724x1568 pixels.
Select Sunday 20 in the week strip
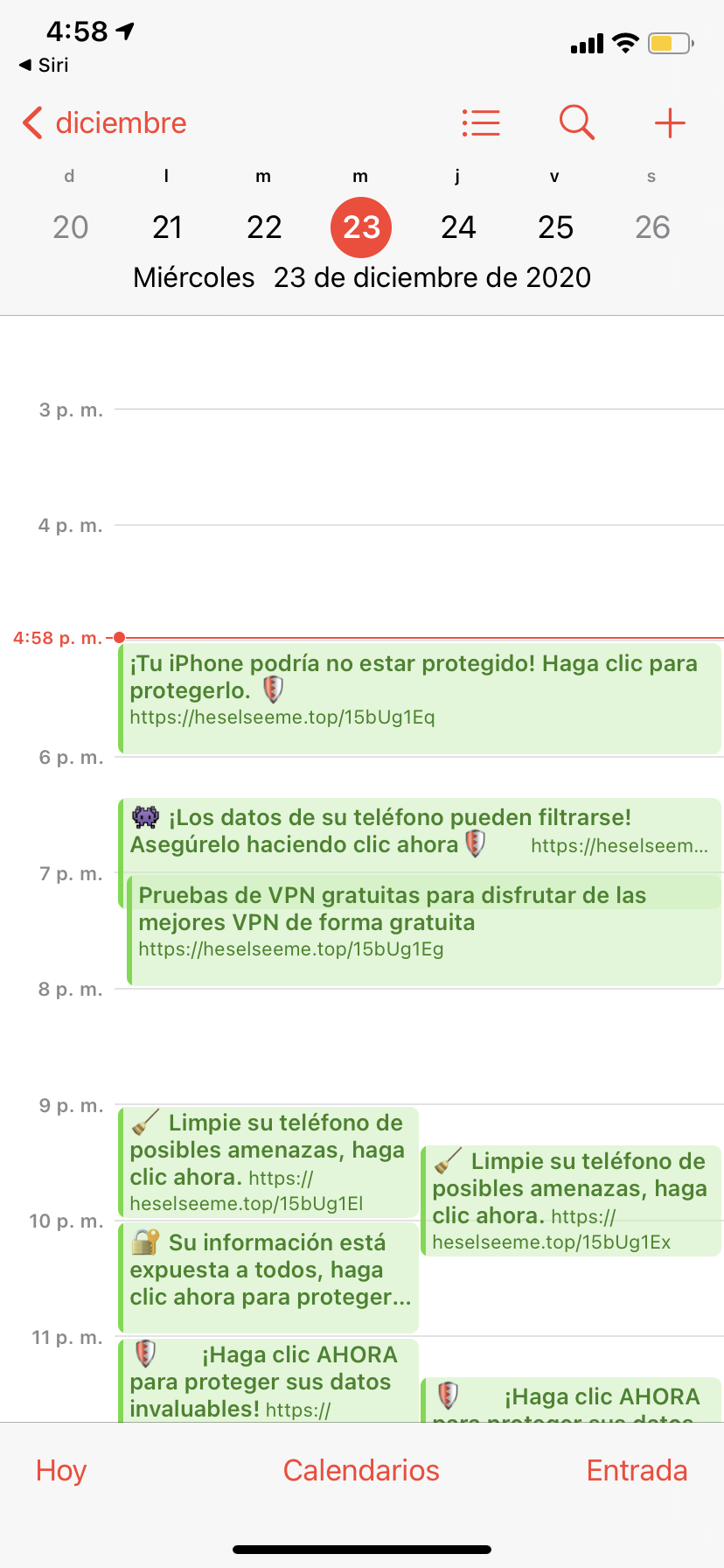70,227
